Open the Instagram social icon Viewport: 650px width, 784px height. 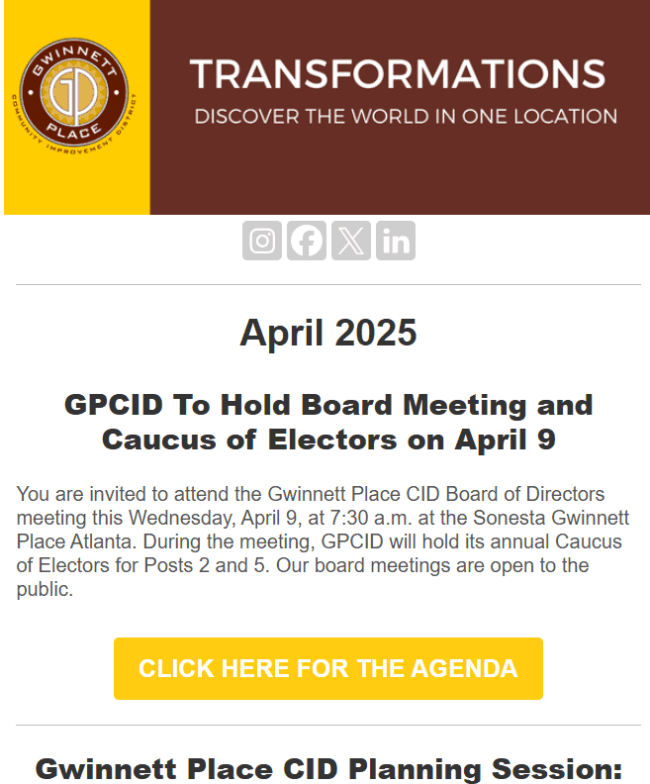(x=262, y=241)
